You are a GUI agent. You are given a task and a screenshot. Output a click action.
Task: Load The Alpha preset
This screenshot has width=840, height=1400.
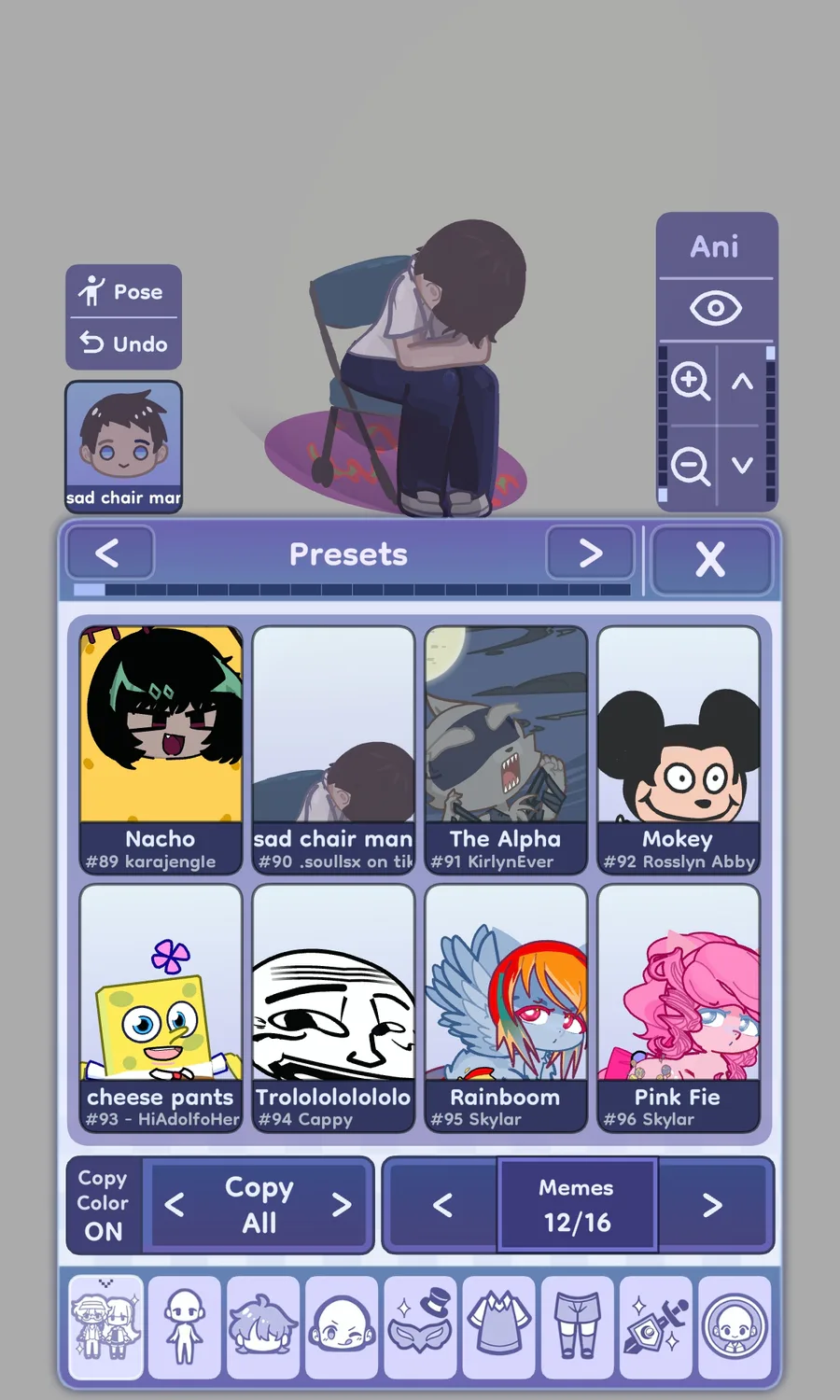point(506,749)
